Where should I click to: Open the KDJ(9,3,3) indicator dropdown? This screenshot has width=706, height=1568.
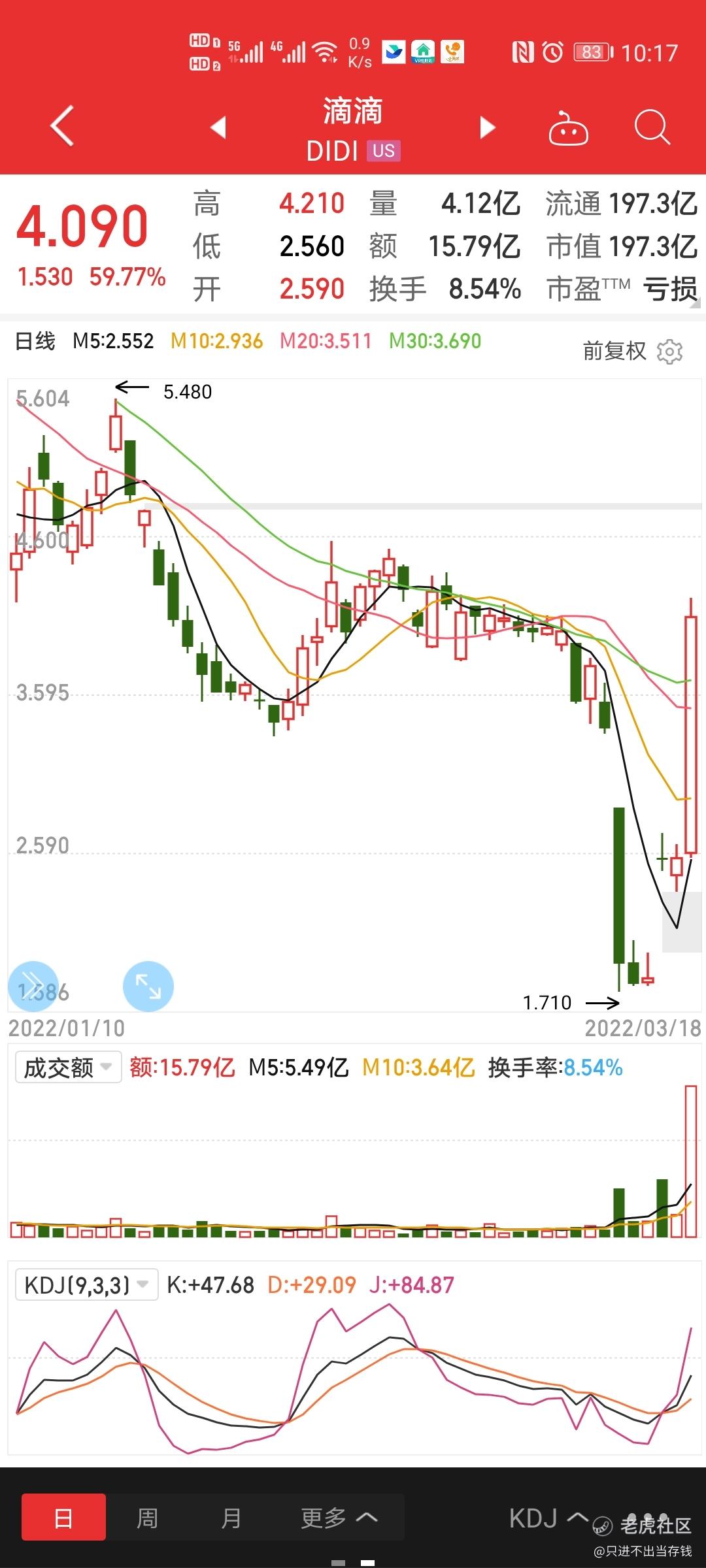[86, 1285]
